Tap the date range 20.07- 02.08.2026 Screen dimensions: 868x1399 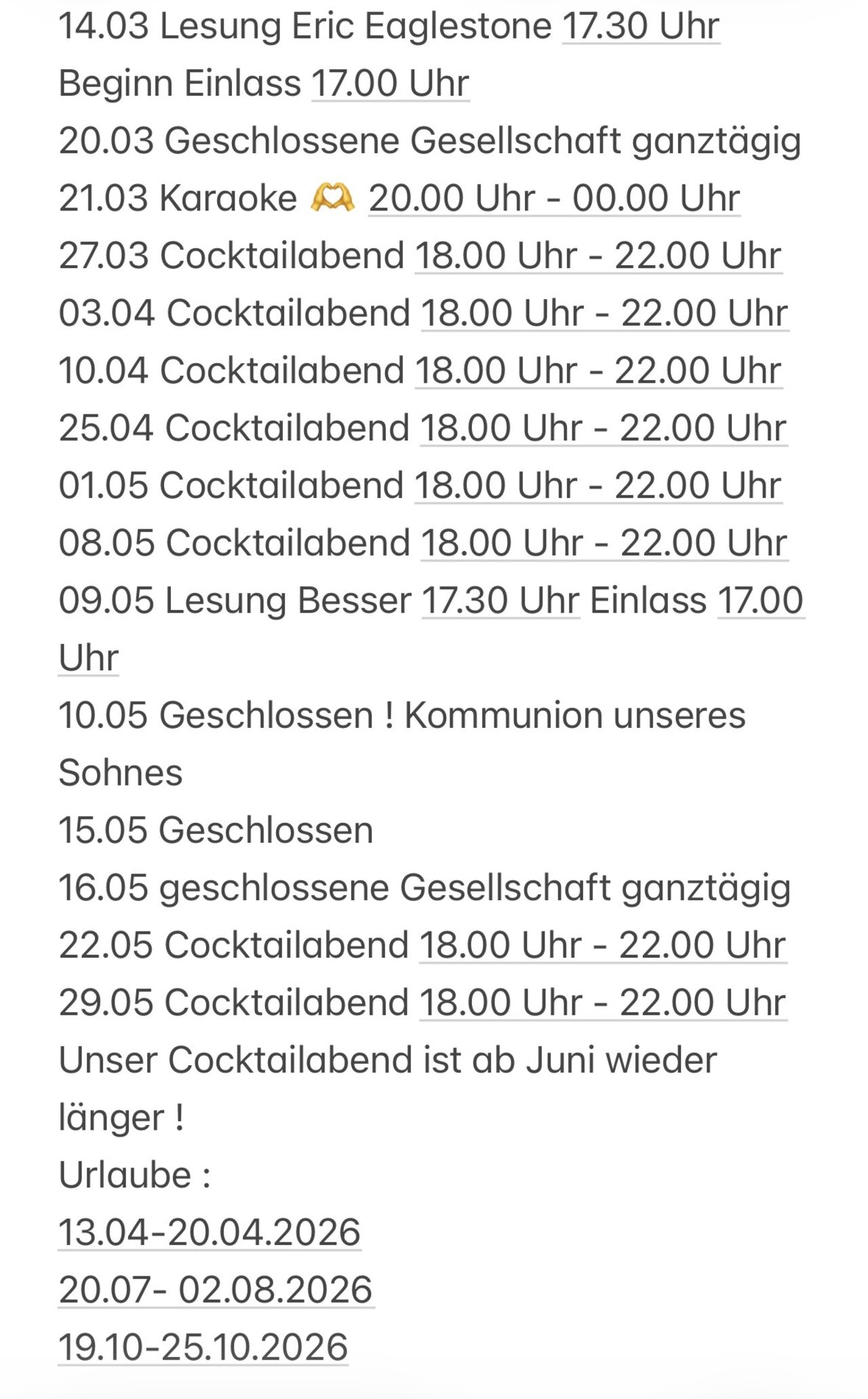(216, 1290)
